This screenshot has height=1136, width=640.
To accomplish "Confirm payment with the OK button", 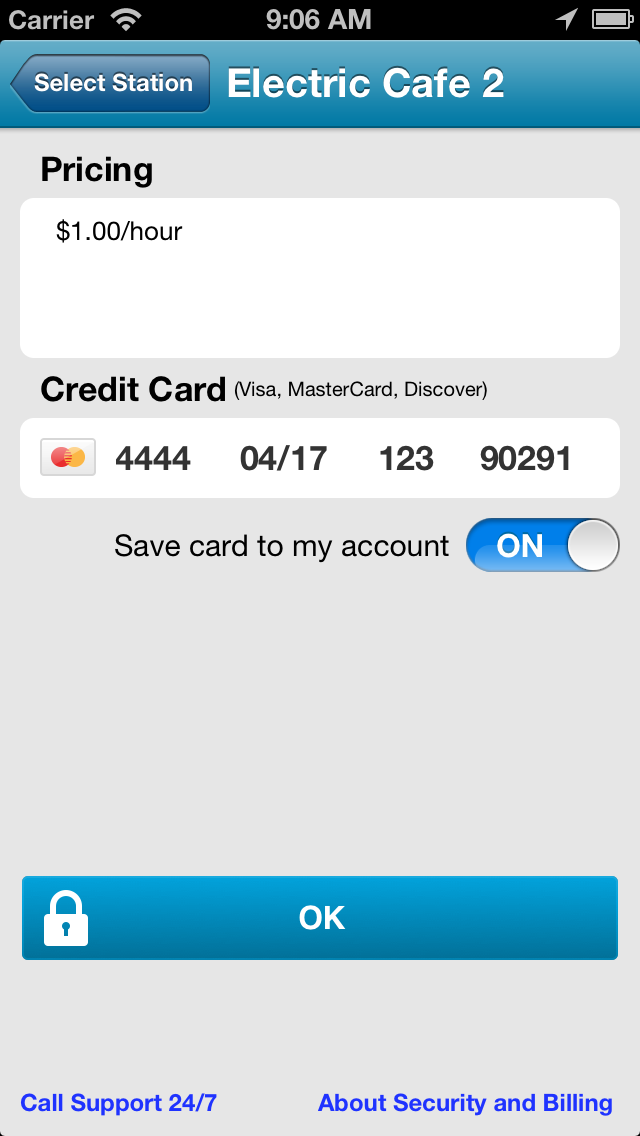I will coord(320,918).
